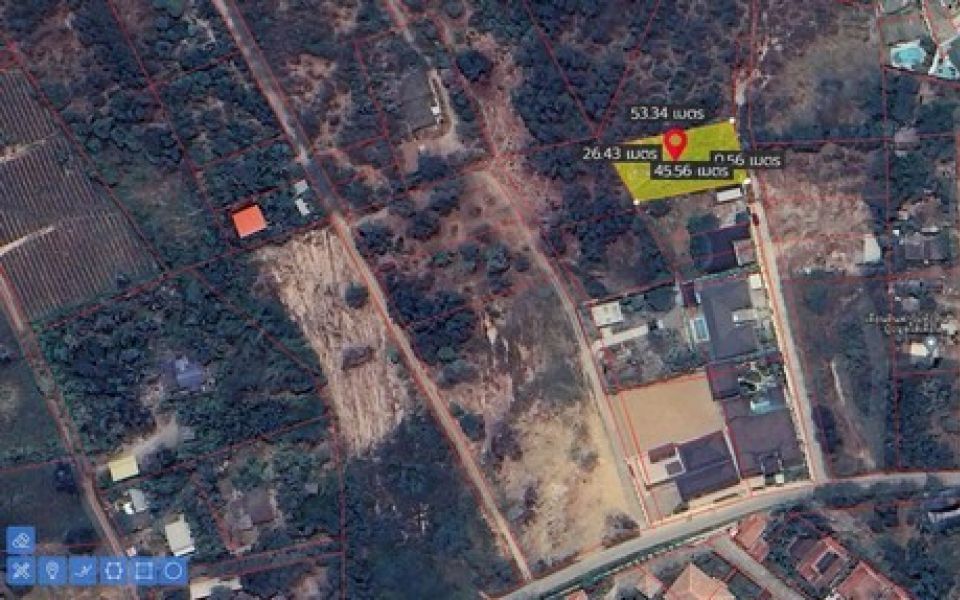Image resolution: width=960 pixels, height=600 pixels.
Task: Select the polygon drawing tool
Action: 113,571
